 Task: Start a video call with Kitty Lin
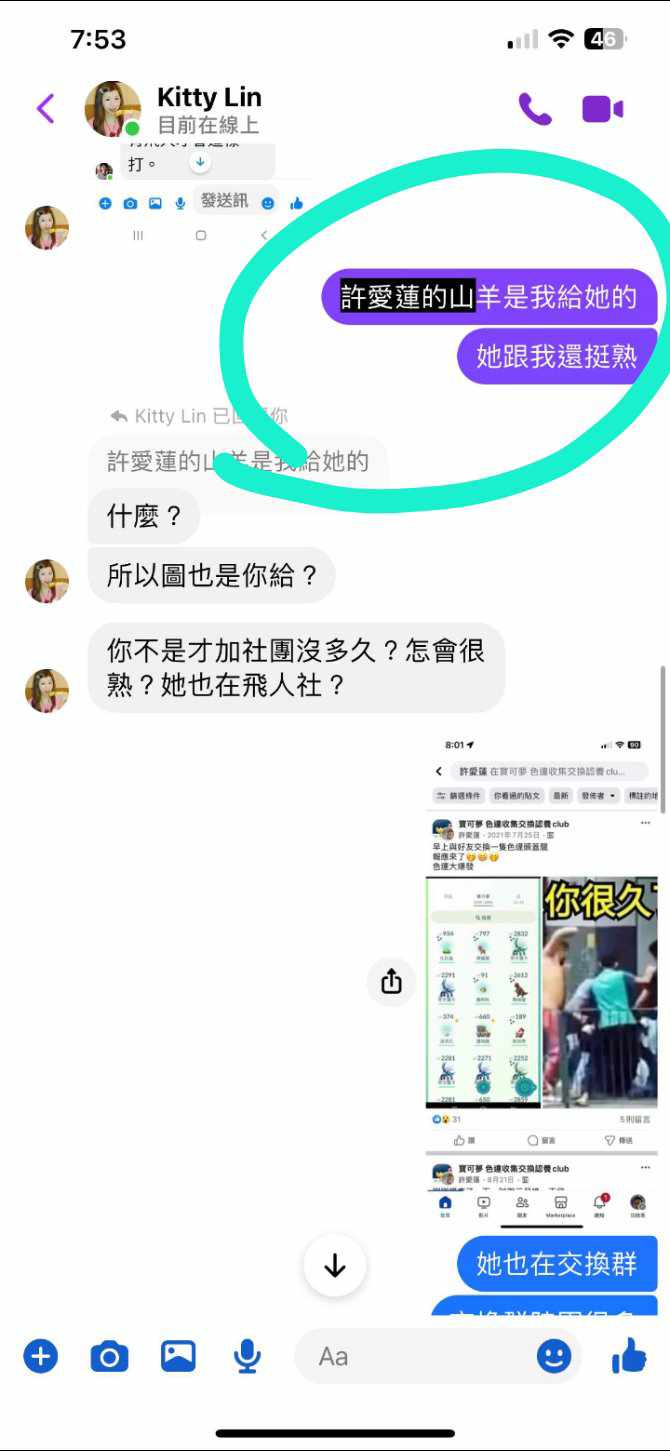tap(602, 109)
